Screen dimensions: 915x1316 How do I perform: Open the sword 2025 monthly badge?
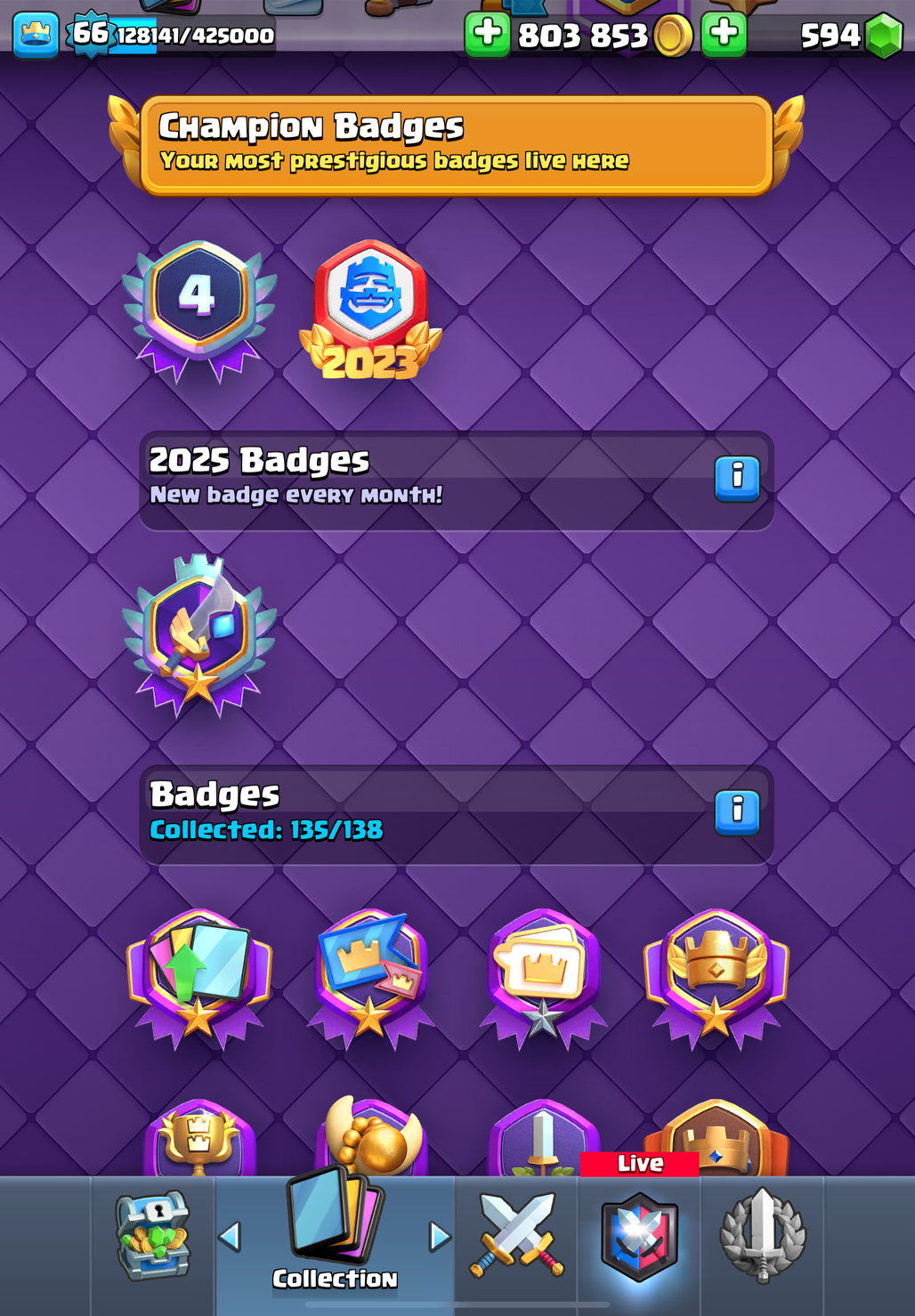[x=198, y=634]
